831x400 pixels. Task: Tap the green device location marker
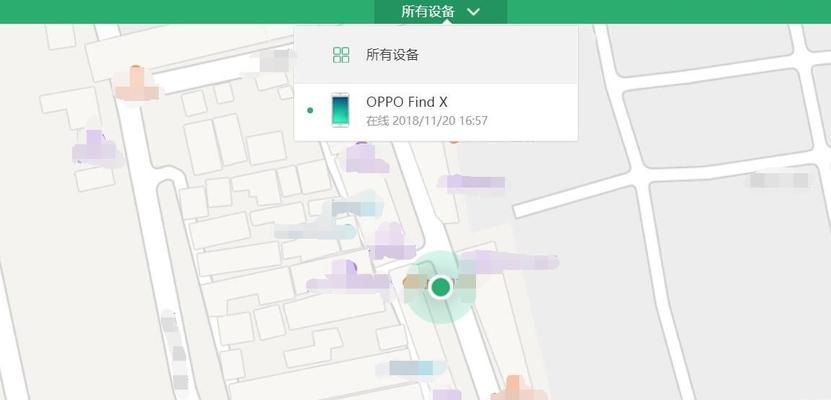440,287
